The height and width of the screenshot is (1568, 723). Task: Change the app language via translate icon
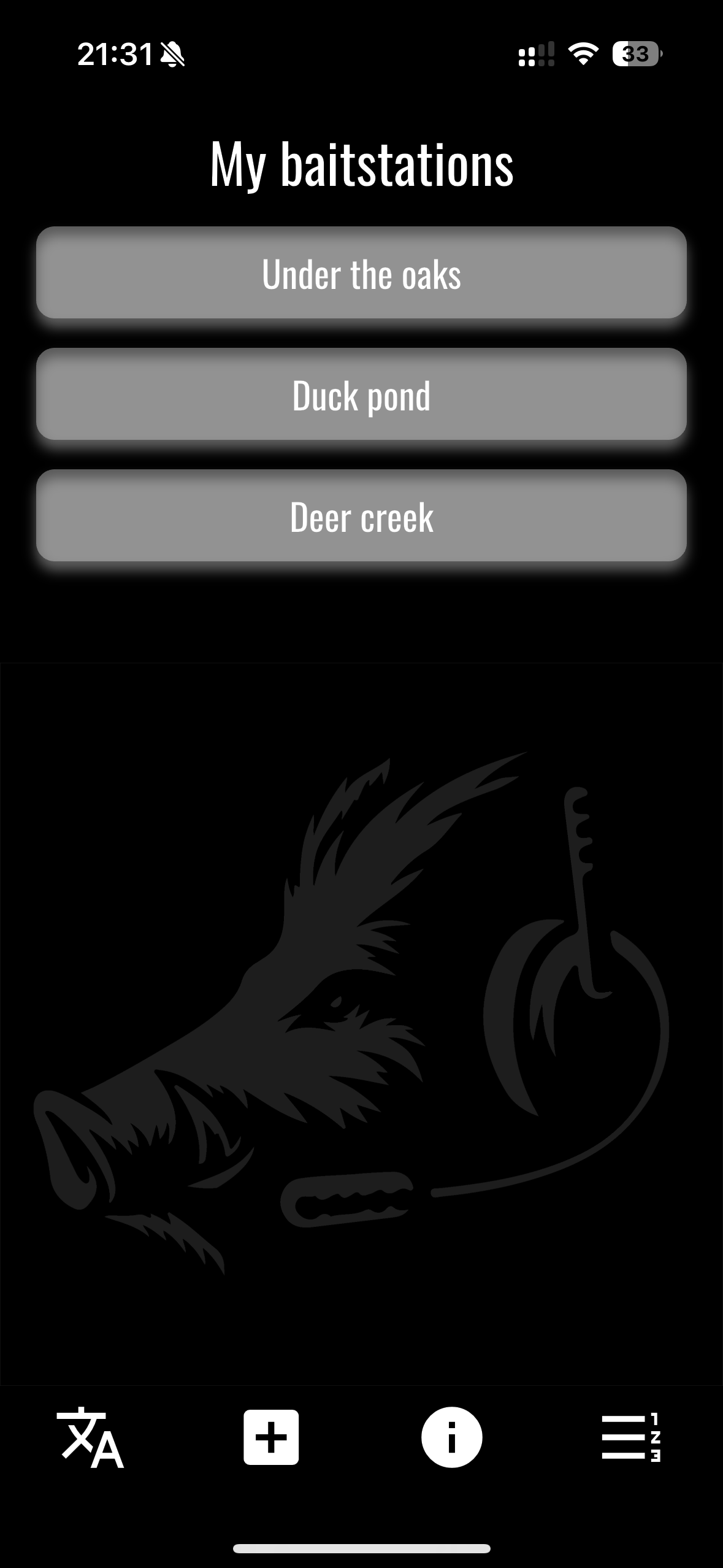(90, 1437)
